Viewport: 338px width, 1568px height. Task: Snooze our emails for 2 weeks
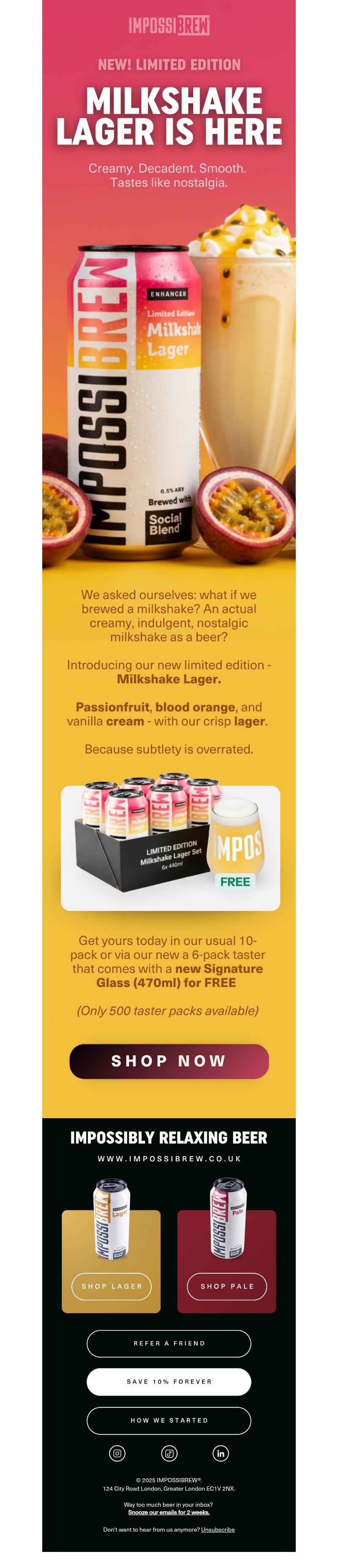click(169, 1512)
